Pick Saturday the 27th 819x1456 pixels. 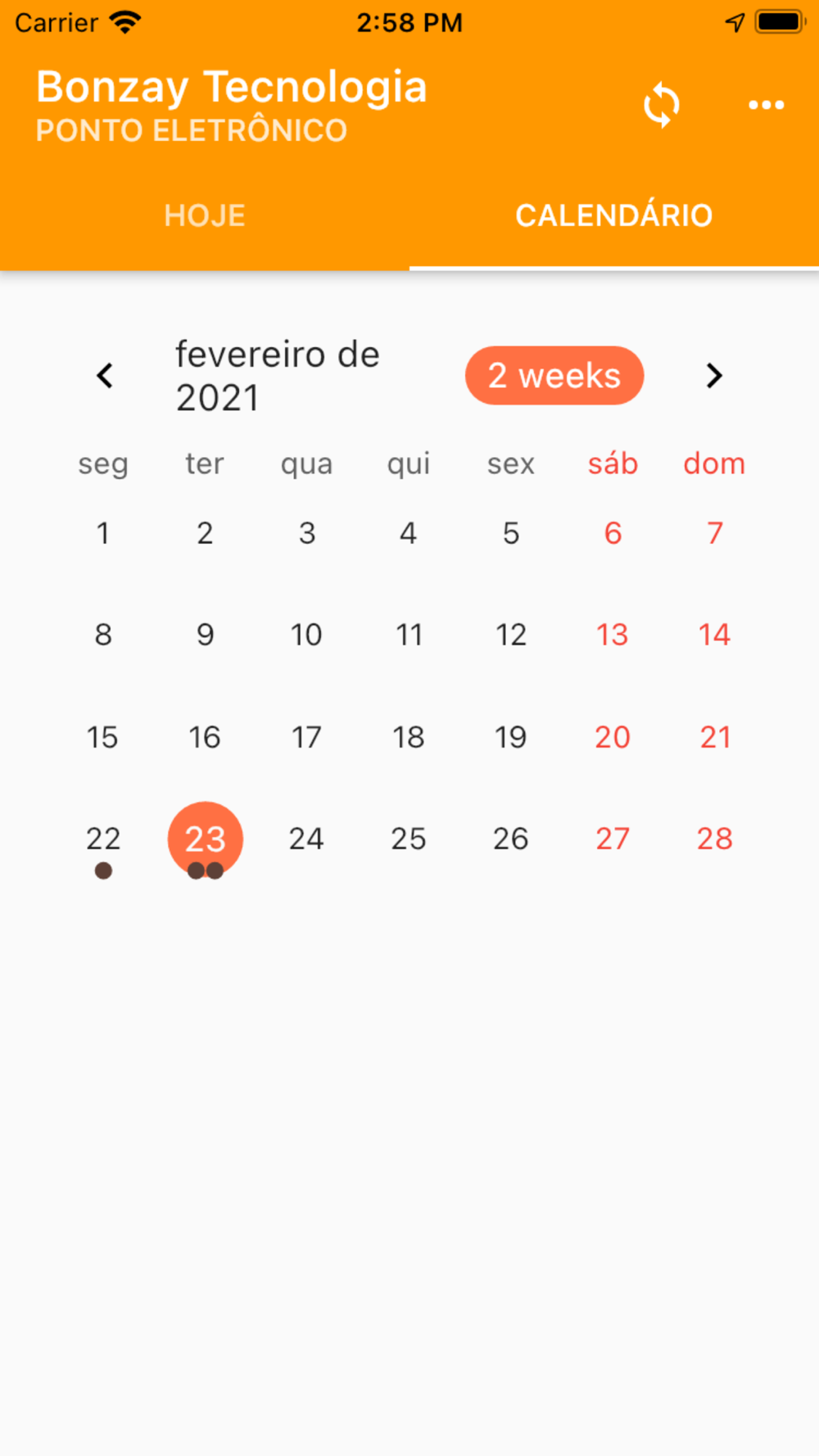pyautogui.click(x=613, y=839)
